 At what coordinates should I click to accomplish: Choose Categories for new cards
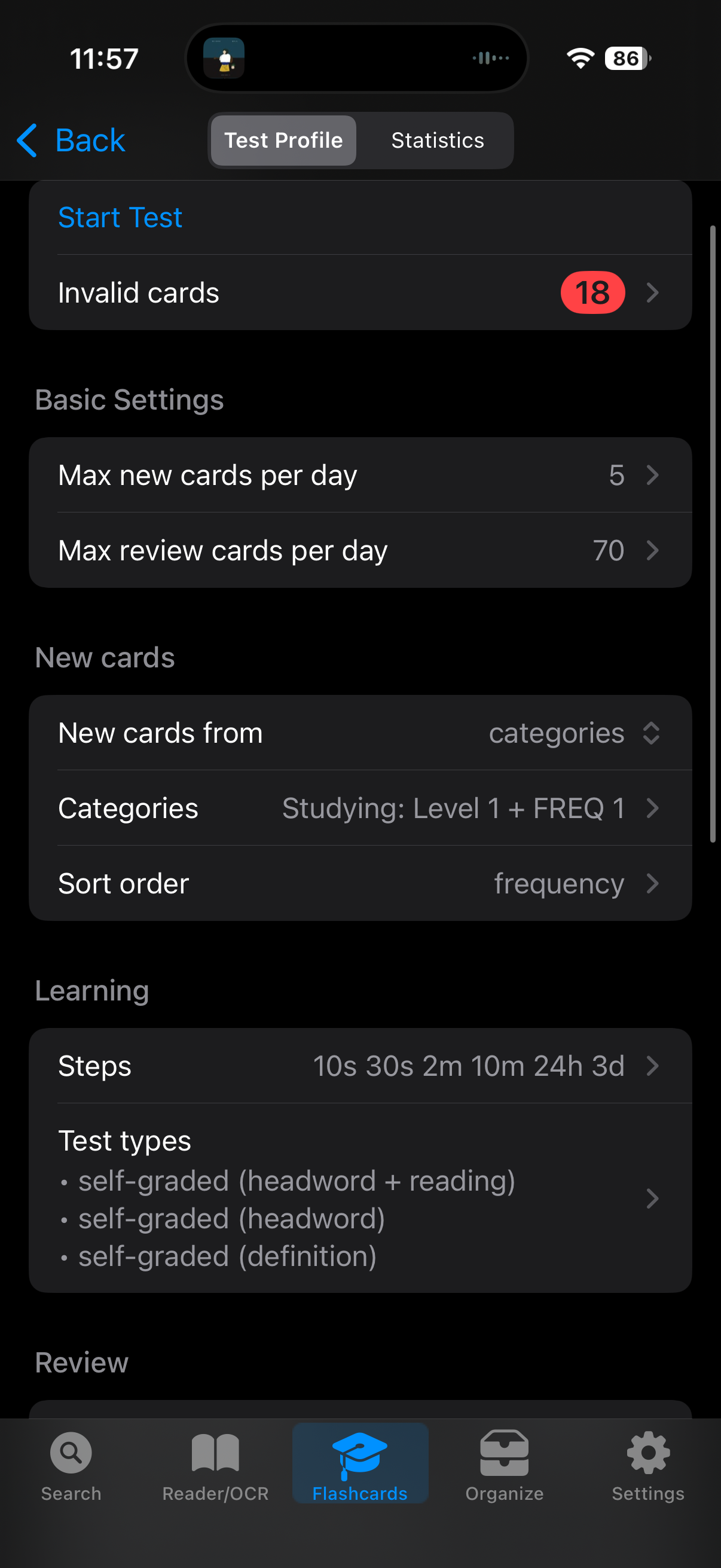[360, 809]
